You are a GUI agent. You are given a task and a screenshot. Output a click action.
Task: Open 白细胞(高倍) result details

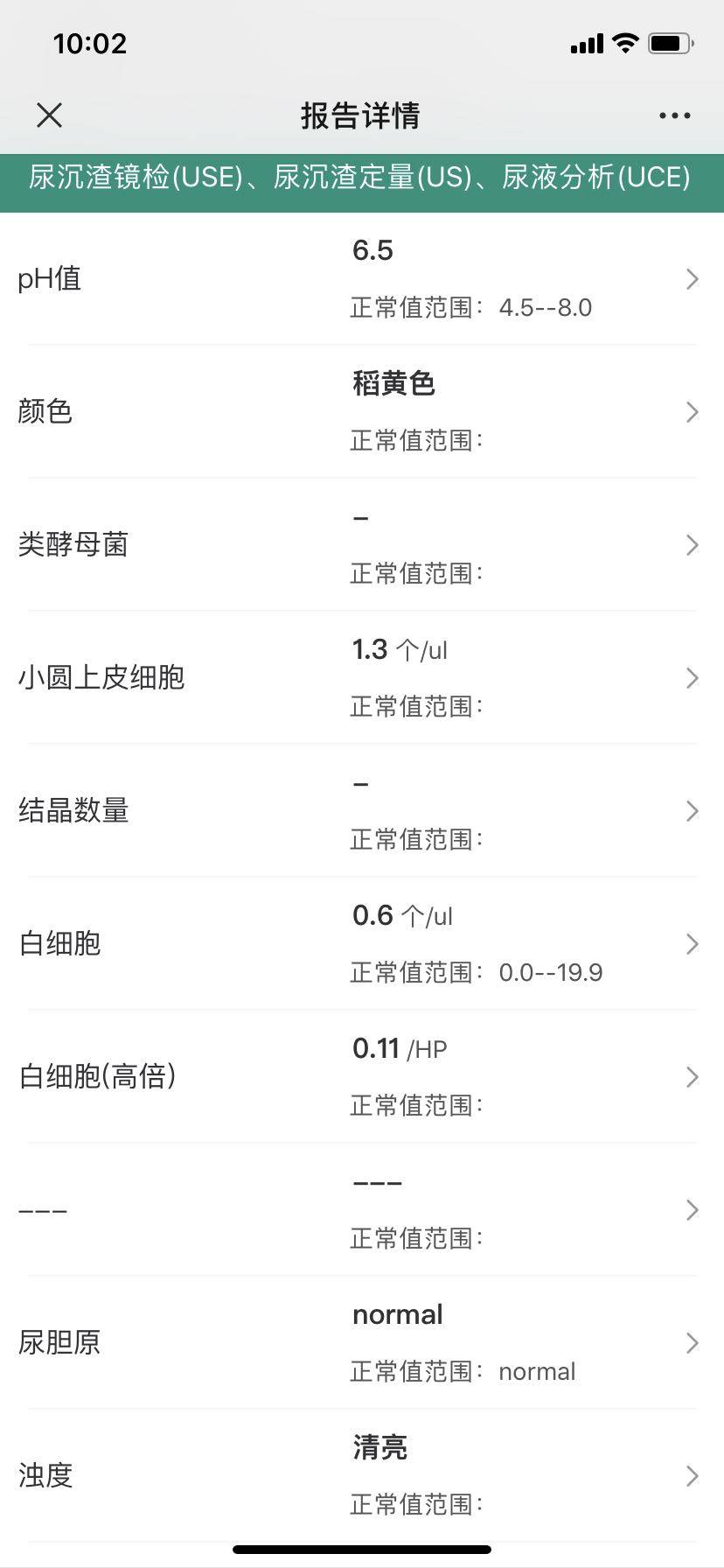(362, 1077)
